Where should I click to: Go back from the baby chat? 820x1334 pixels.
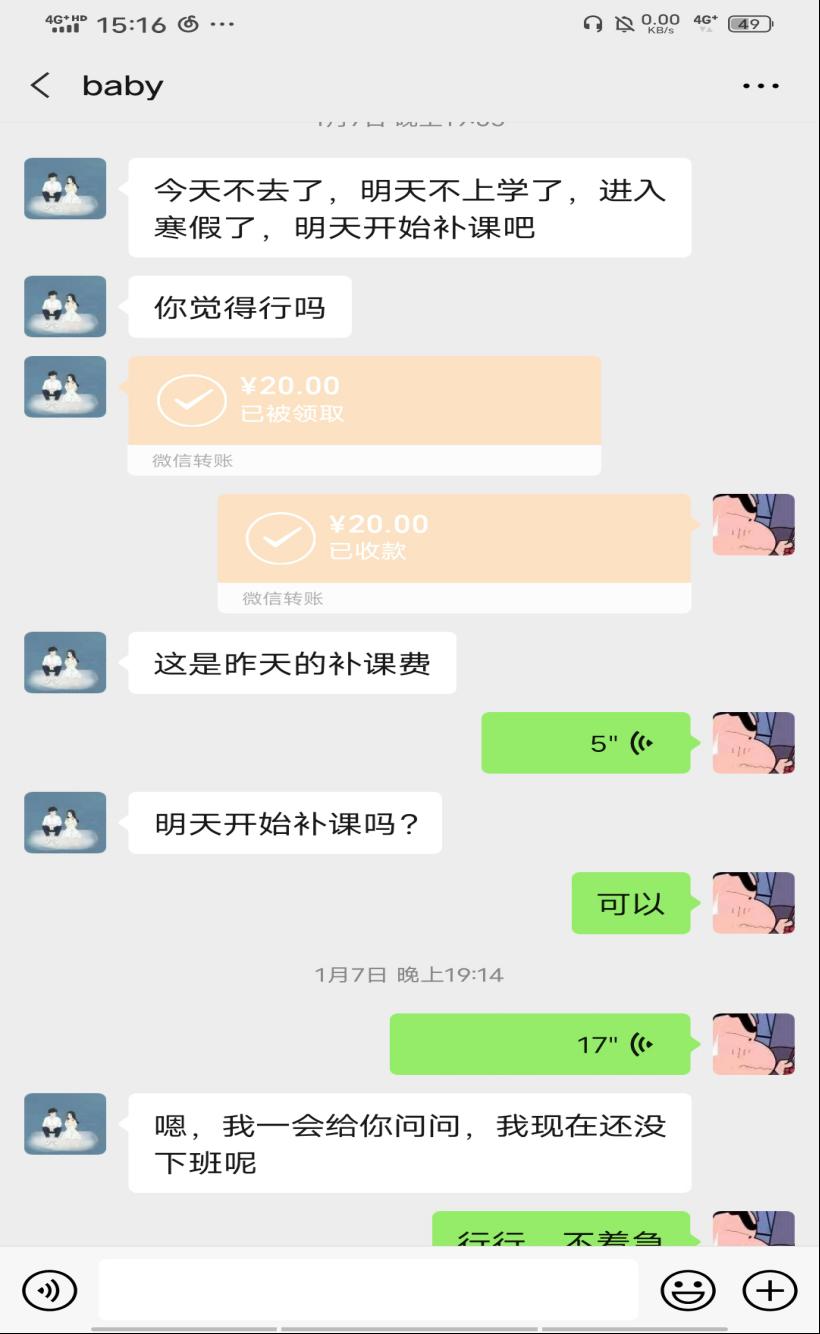[x=40, y=86]
